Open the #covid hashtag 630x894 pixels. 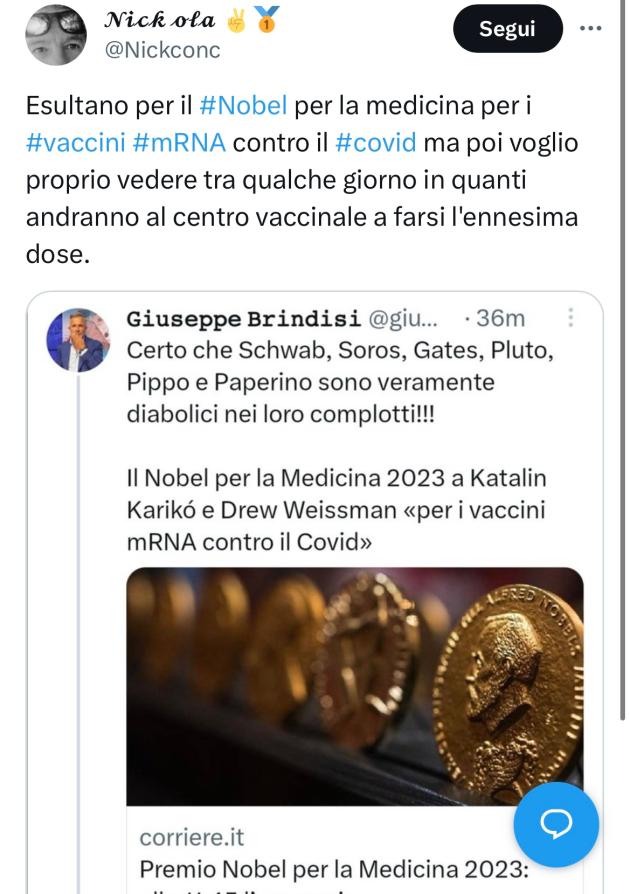pyautogui.click(x=376, y=142)
